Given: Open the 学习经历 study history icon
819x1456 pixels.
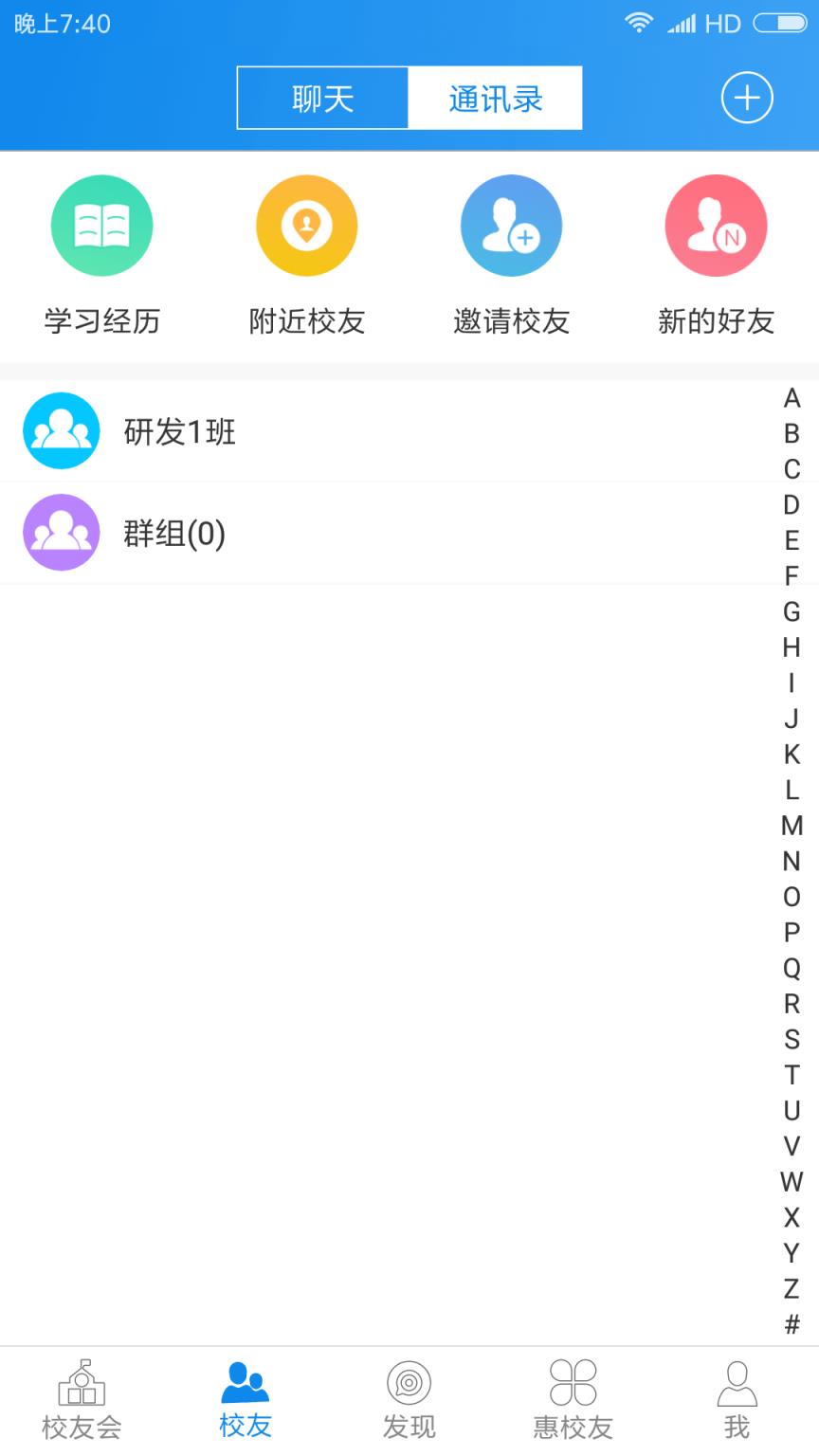Looking at the screenshot, I should pos(101,225).
